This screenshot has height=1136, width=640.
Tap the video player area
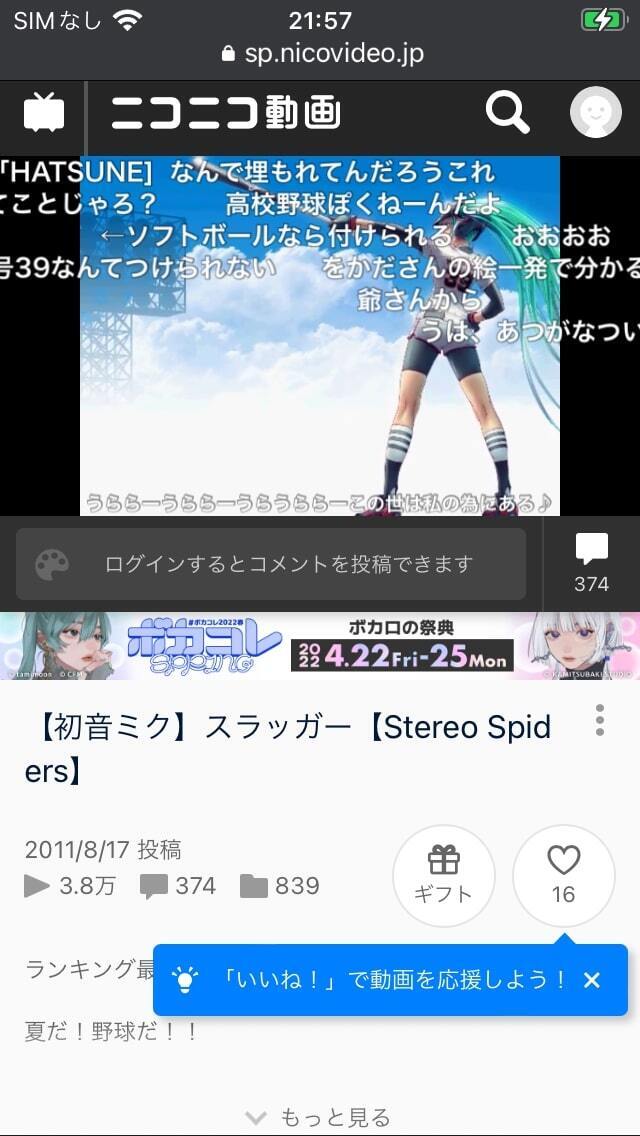pyautogui.click(x=320, y=335)
